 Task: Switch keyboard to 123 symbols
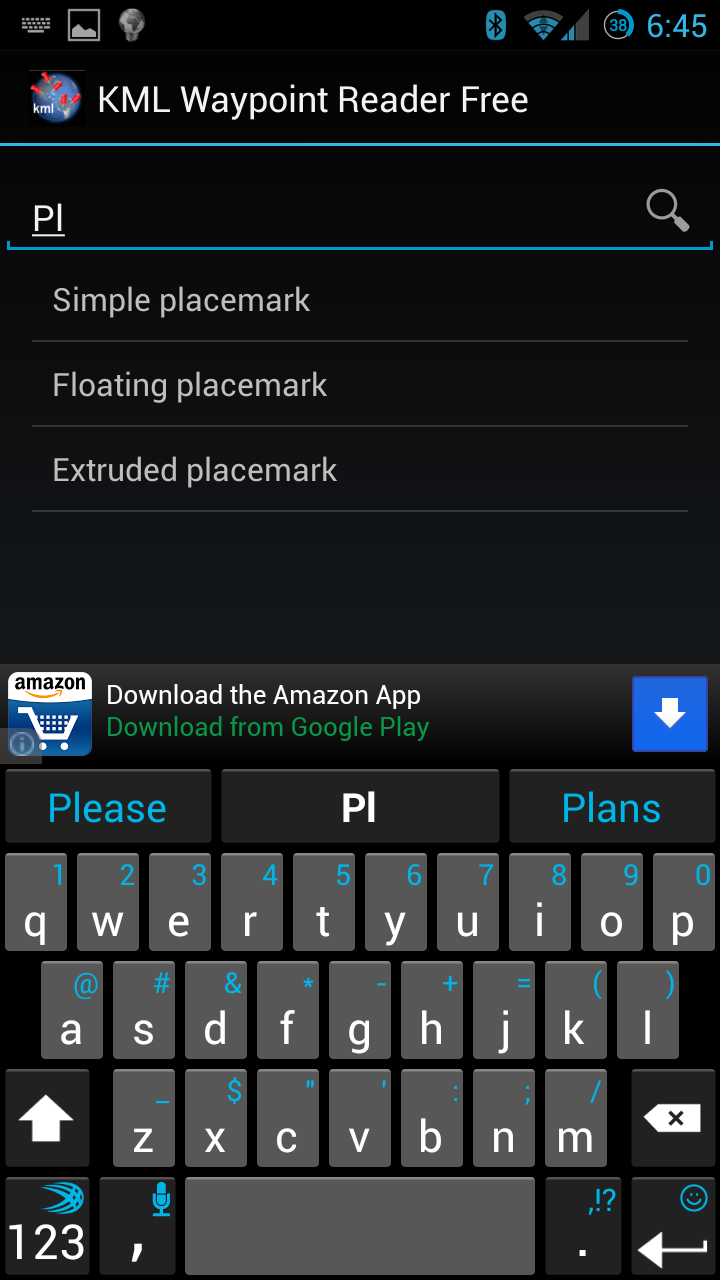click(47, 1226)
